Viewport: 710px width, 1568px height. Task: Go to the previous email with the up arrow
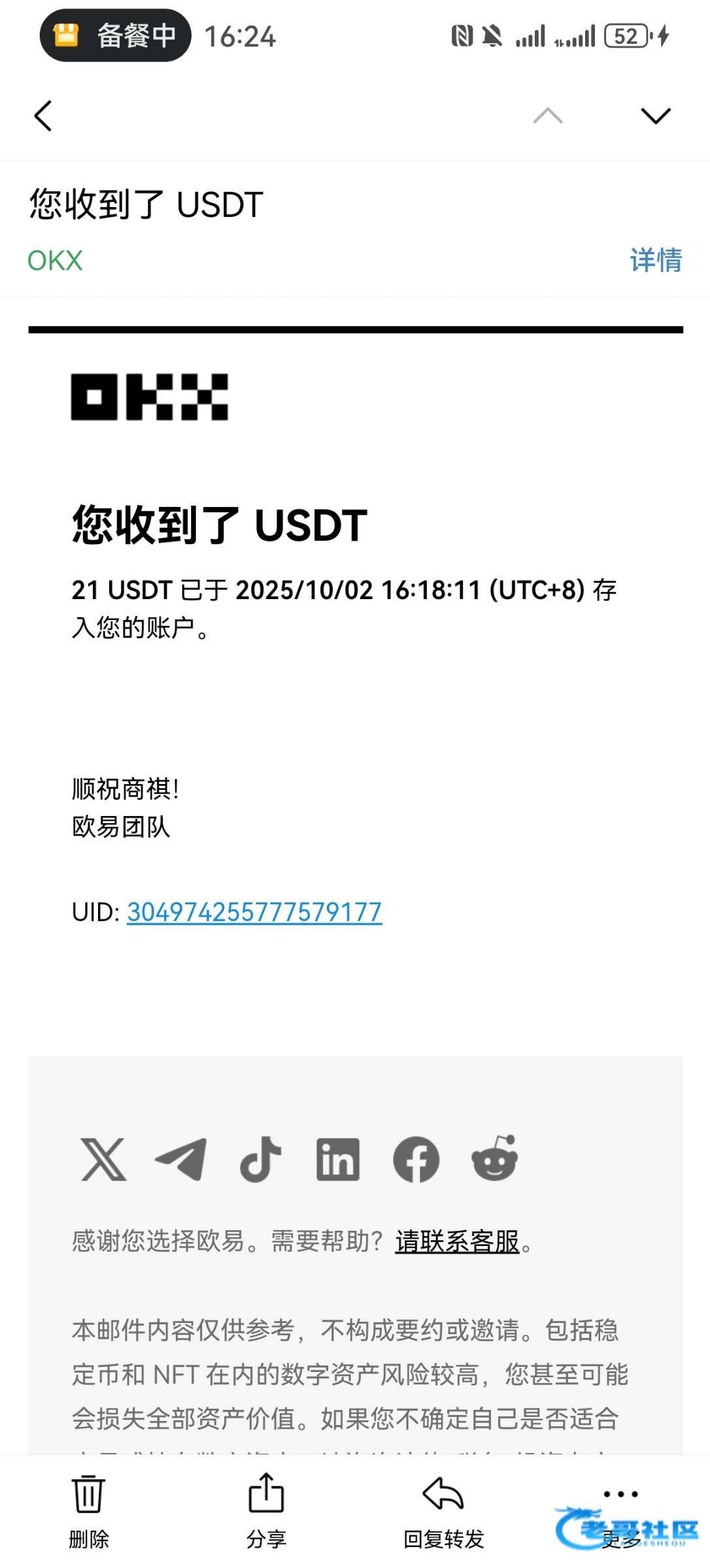coord(548,116)
